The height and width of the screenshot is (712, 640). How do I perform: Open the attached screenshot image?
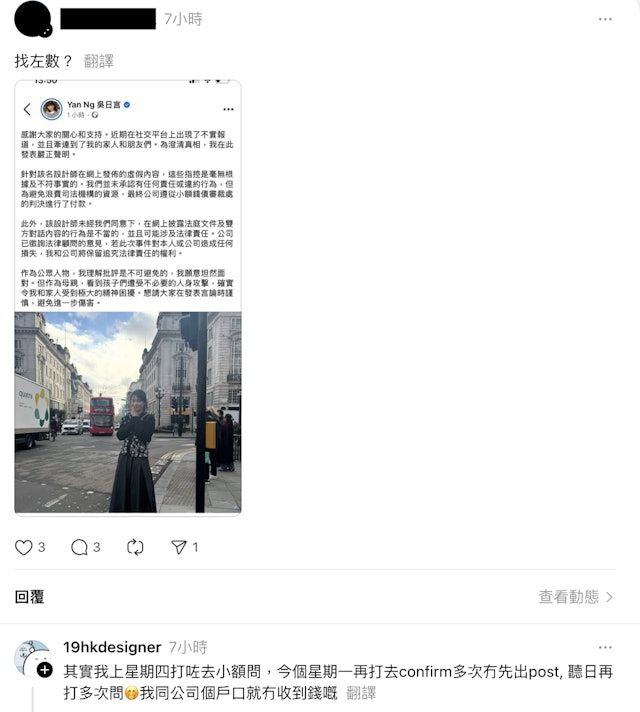point(128,297)
